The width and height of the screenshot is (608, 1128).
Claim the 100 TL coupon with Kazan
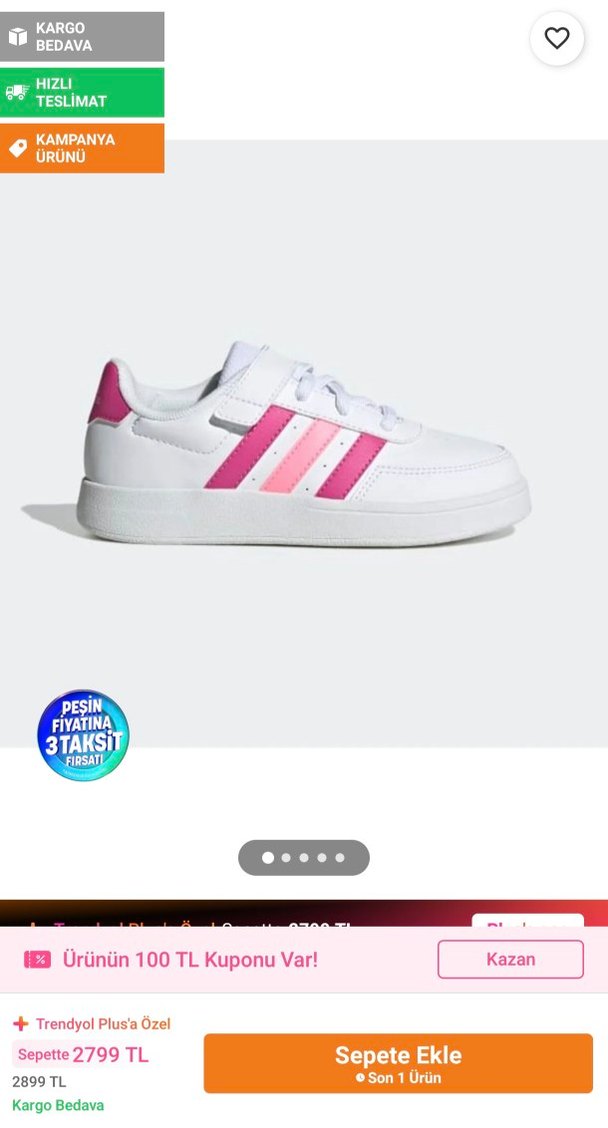tap(510, 959)
